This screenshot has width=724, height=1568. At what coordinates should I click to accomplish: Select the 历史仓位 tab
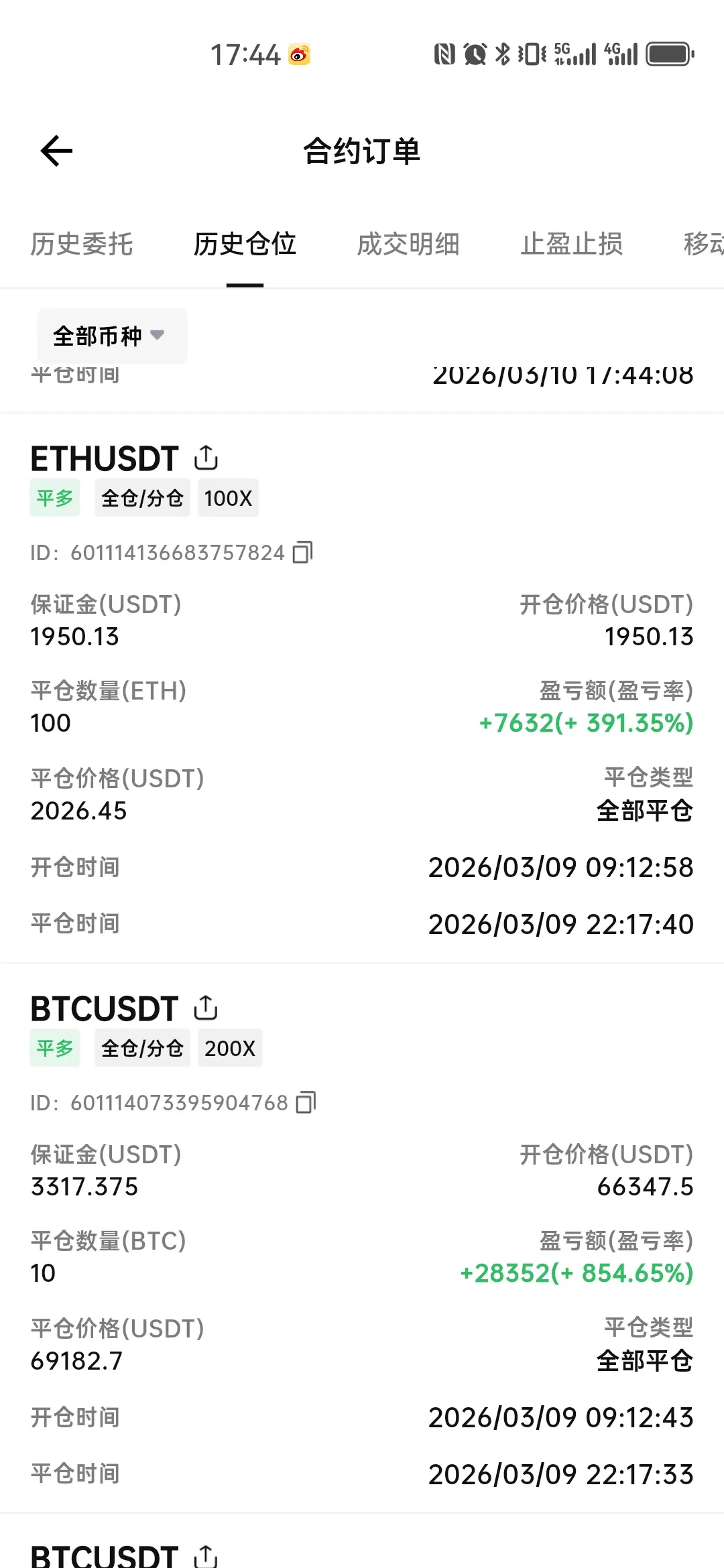coord(245,244)
